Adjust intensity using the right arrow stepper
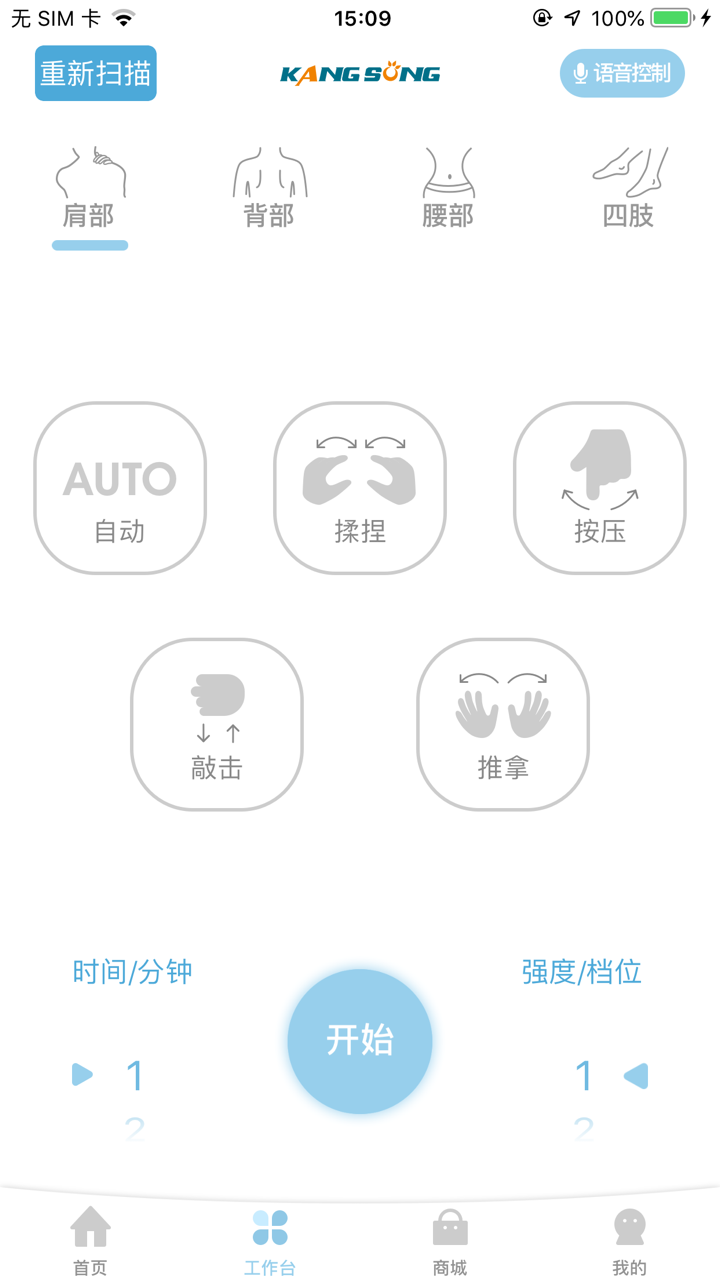 coord(637,1075)
